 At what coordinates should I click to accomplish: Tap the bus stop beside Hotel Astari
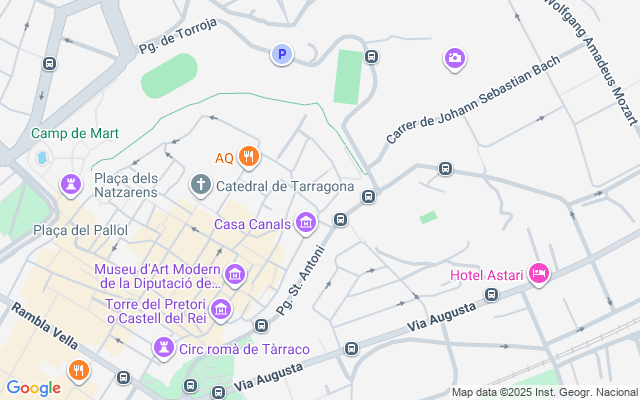click(491, 294)
